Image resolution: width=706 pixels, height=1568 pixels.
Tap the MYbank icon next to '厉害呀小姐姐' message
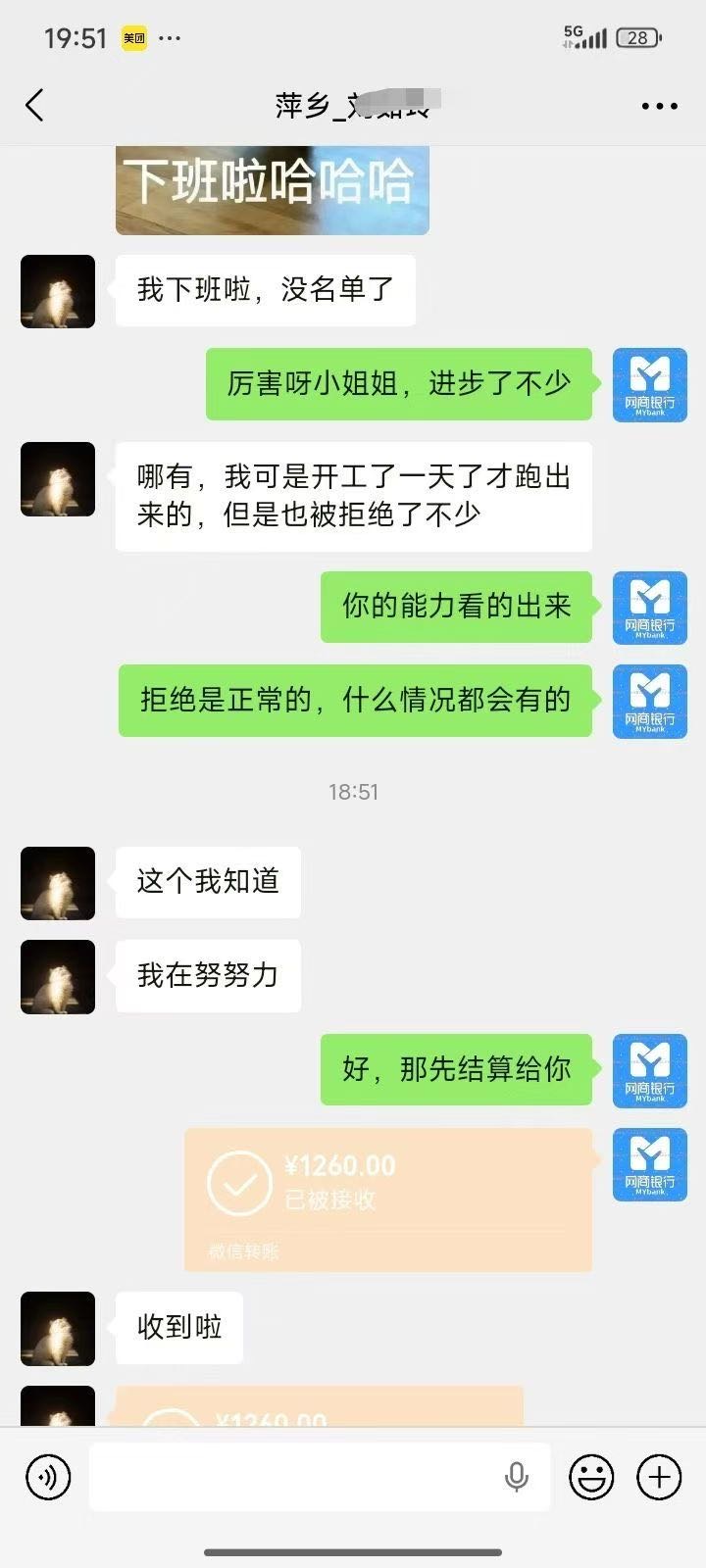point(650,385)
